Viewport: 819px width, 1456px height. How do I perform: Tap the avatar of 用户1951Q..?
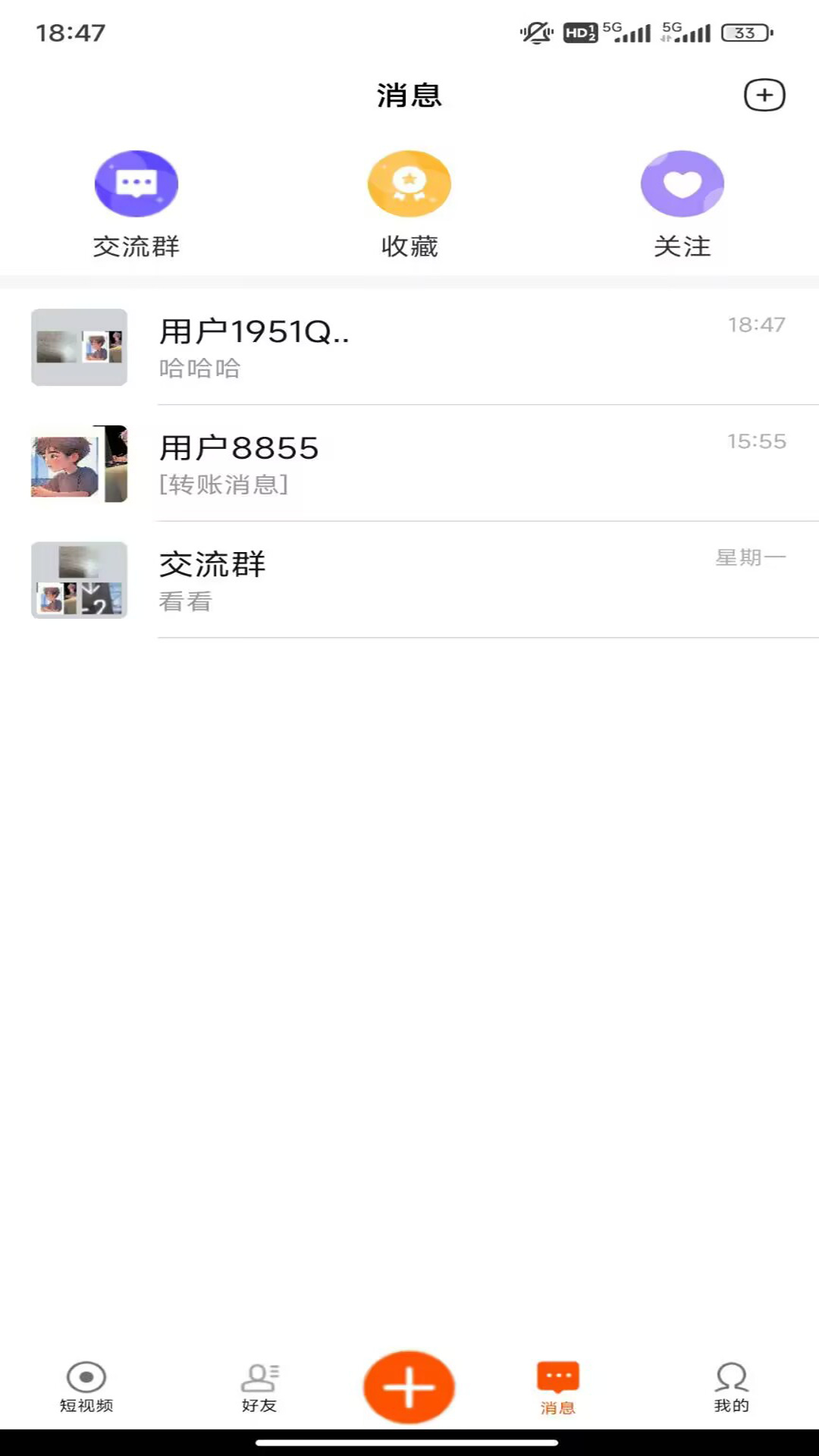(79, 347)
